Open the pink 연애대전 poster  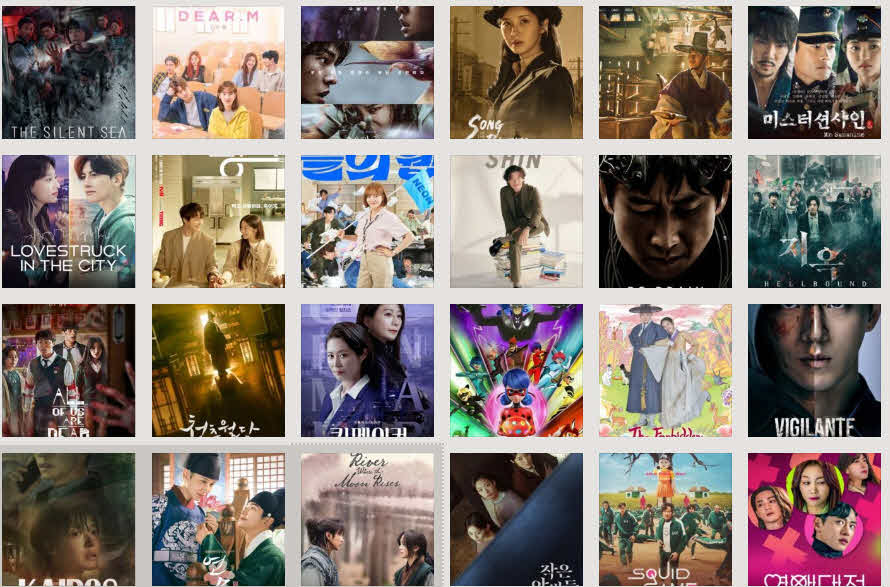[x=814, y=519]
